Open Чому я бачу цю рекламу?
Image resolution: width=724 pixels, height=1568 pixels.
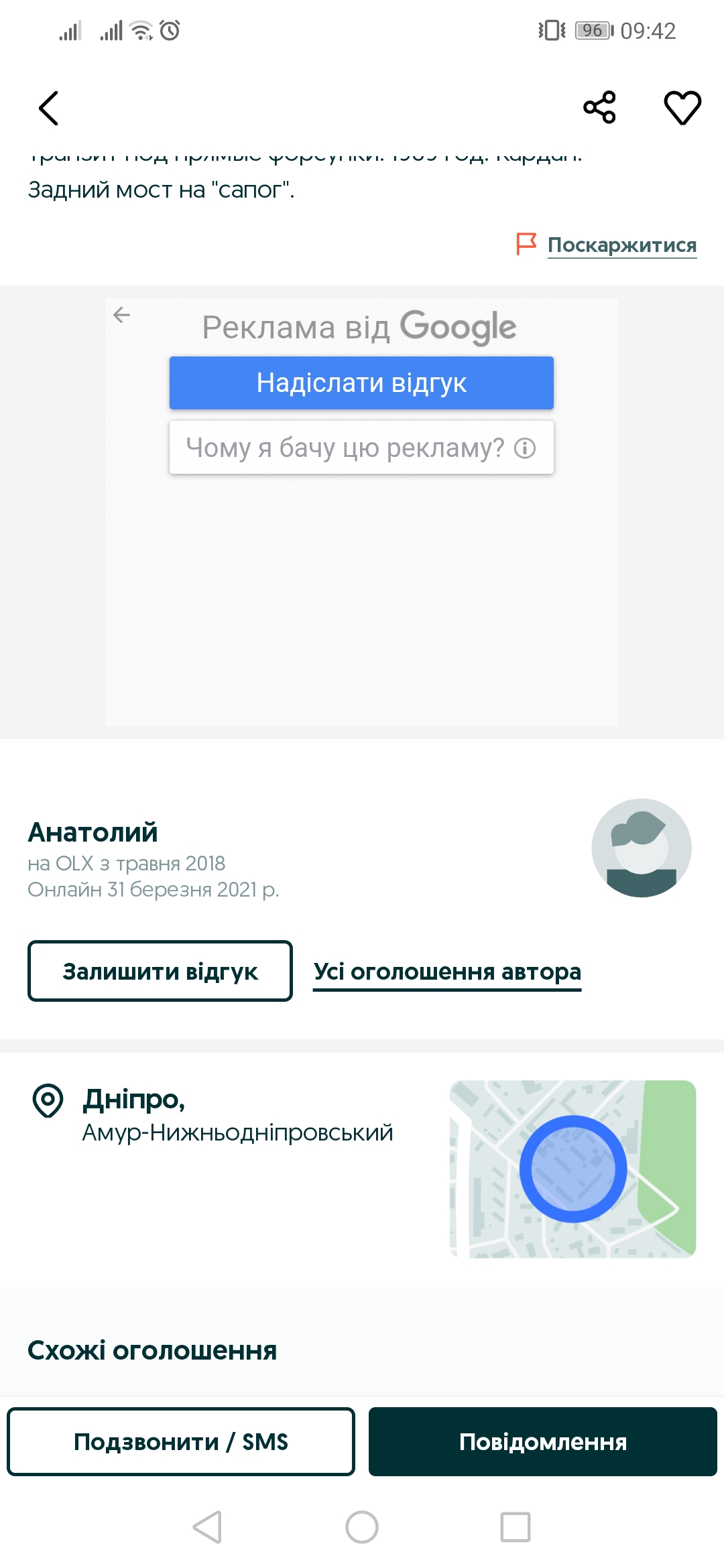click(x=361, y=448)
